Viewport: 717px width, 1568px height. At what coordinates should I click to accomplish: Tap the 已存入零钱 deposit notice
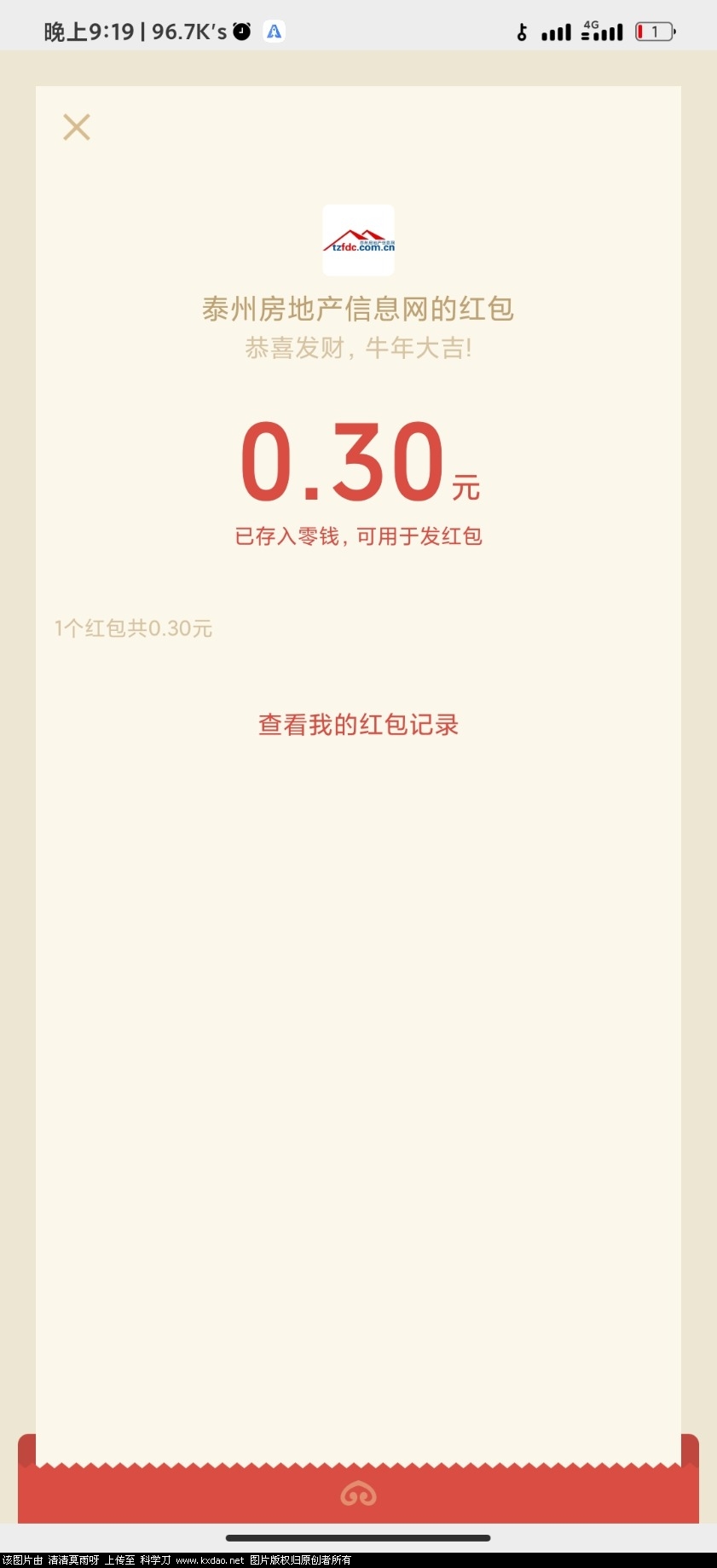[358, 535]
